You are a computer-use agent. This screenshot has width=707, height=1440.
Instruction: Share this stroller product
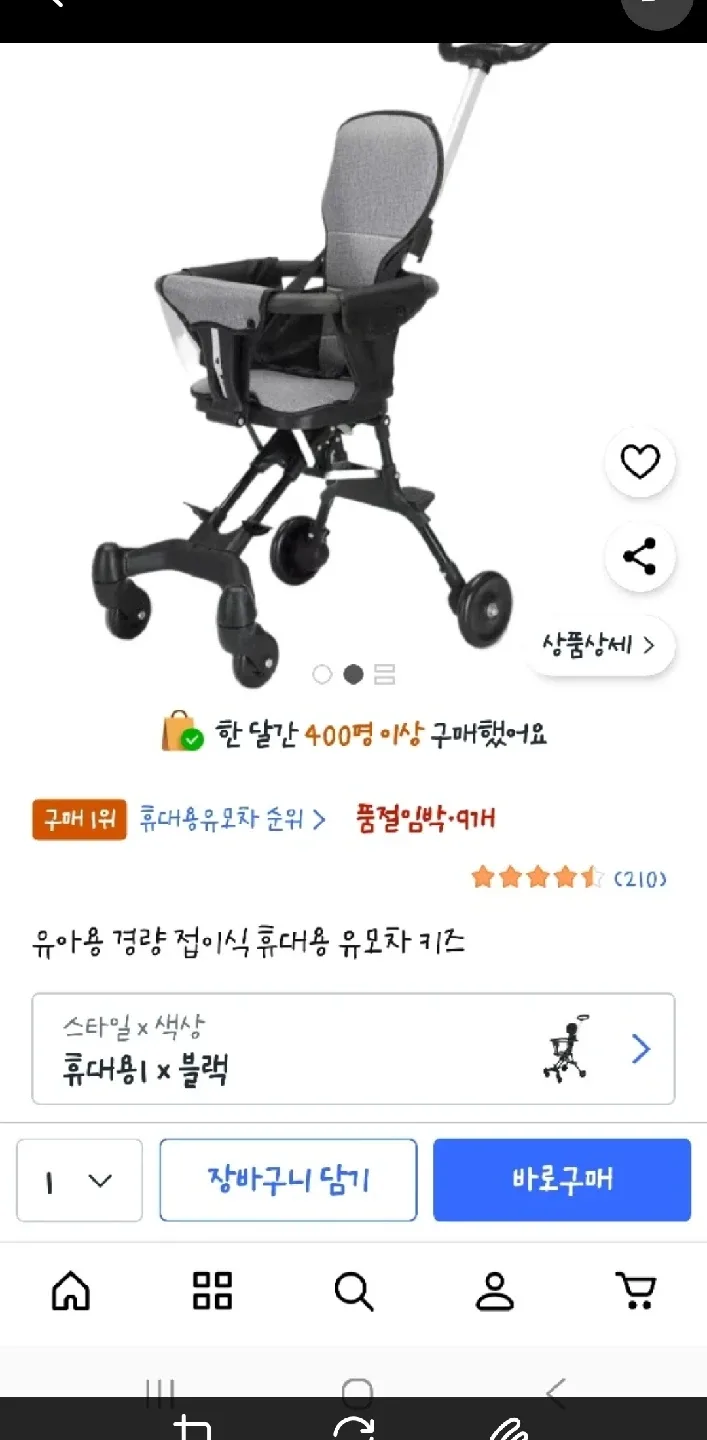[640, 556]
